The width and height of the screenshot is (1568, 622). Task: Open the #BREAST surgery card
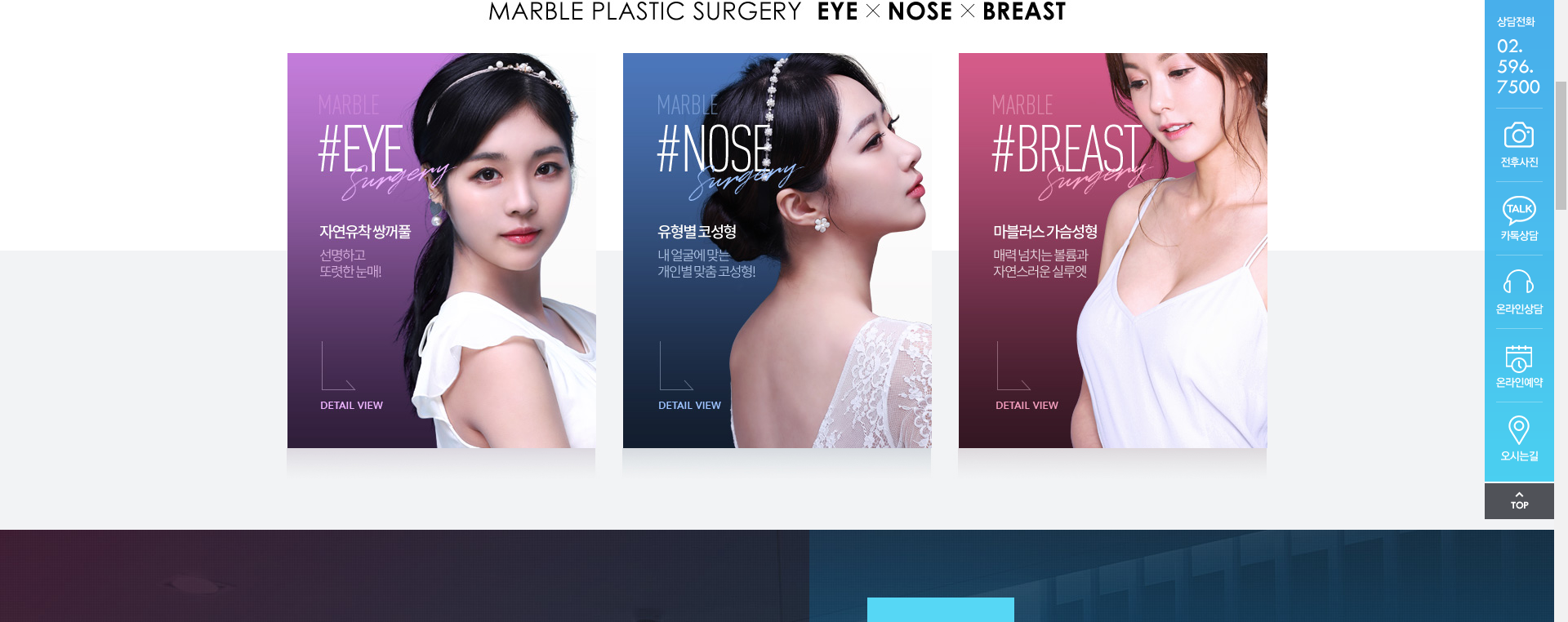click(x=1112, y=251)
